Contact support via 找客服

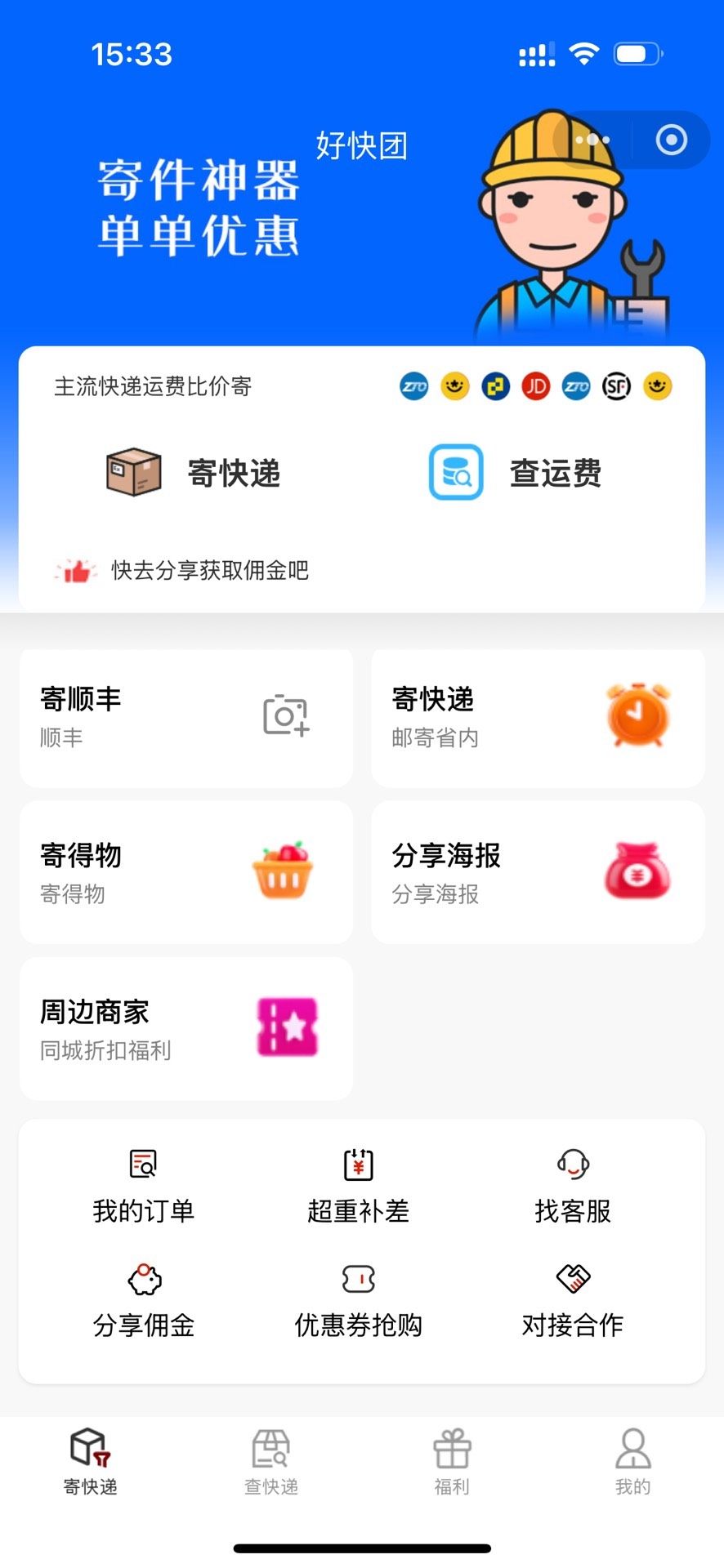tap(573, 1187)
